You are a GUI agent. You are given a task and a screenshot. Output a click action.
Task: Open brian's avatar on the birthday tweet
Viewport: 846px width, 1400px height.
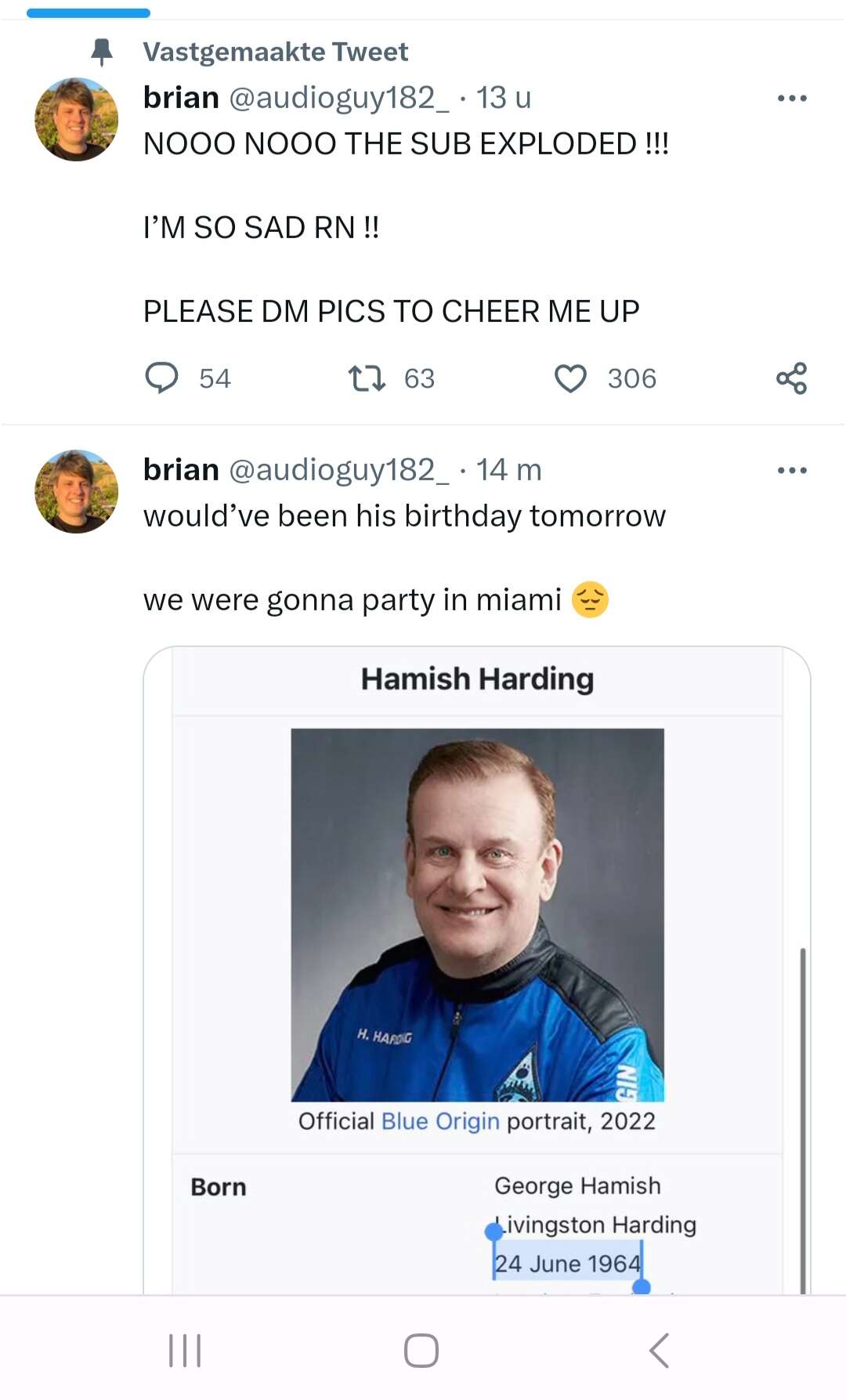pos(77,491)
